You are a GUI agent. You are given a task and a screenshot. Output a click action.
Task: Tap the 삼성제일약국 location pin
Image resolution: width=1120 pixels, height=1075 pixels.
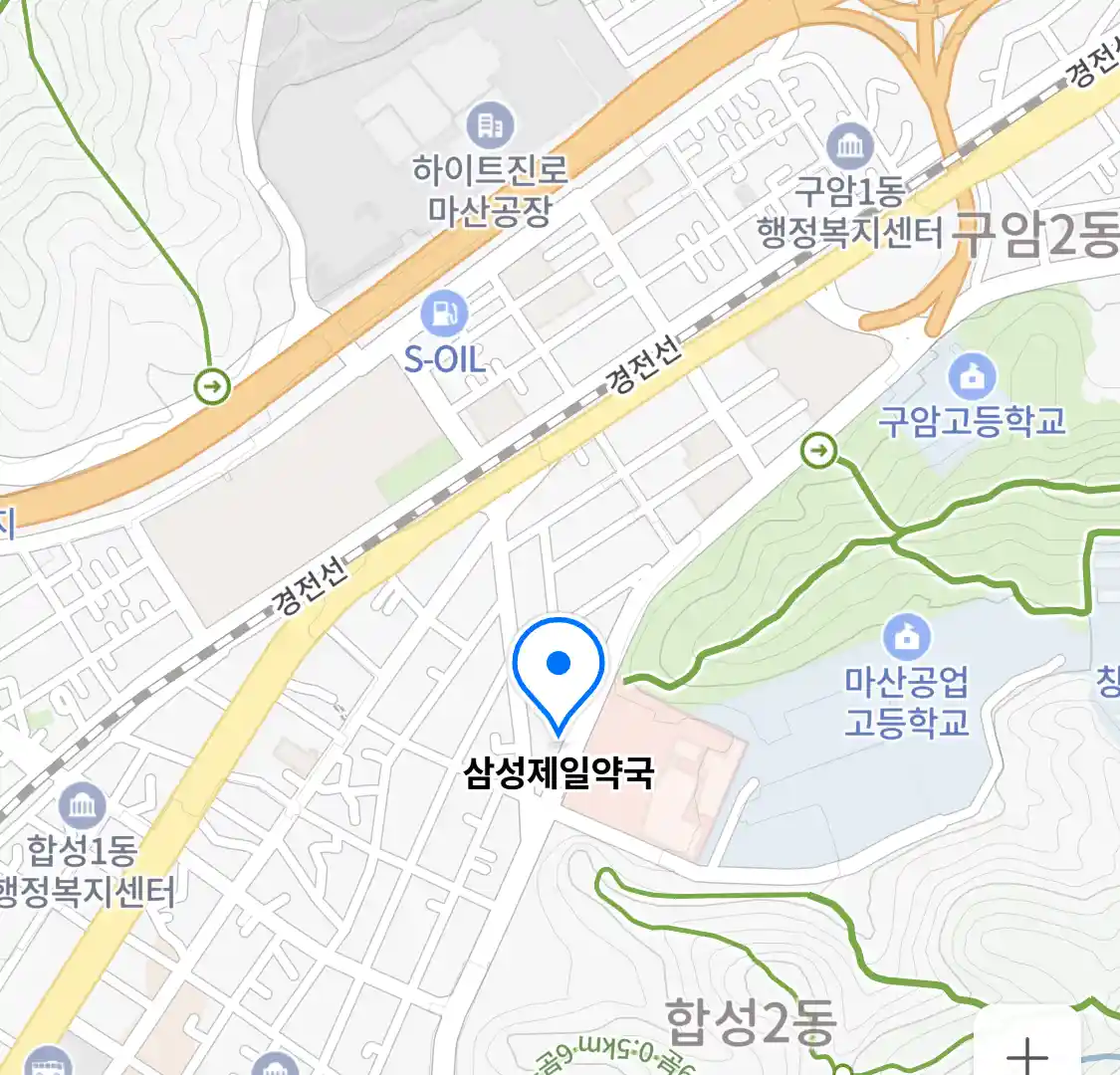coord(559,665)
